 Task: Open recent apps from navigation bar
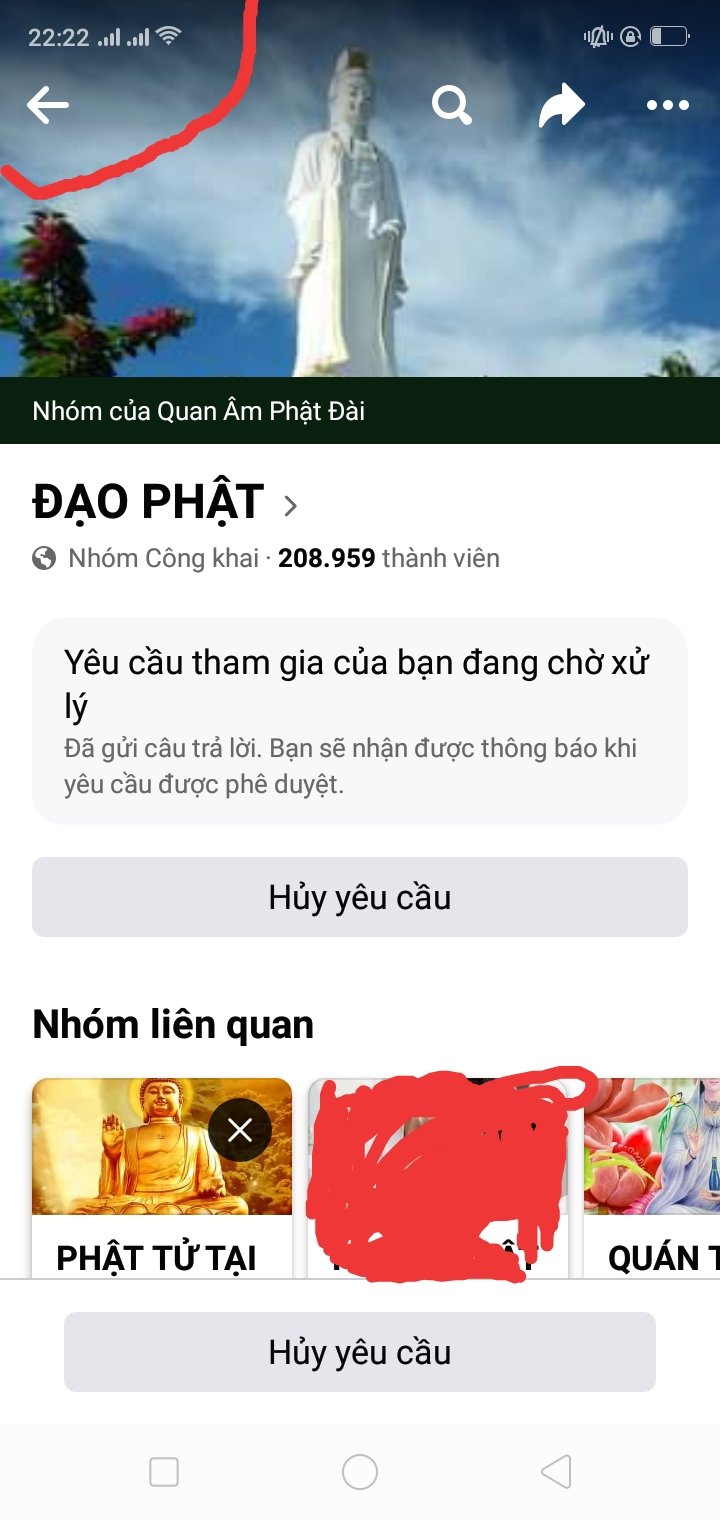164,1472
